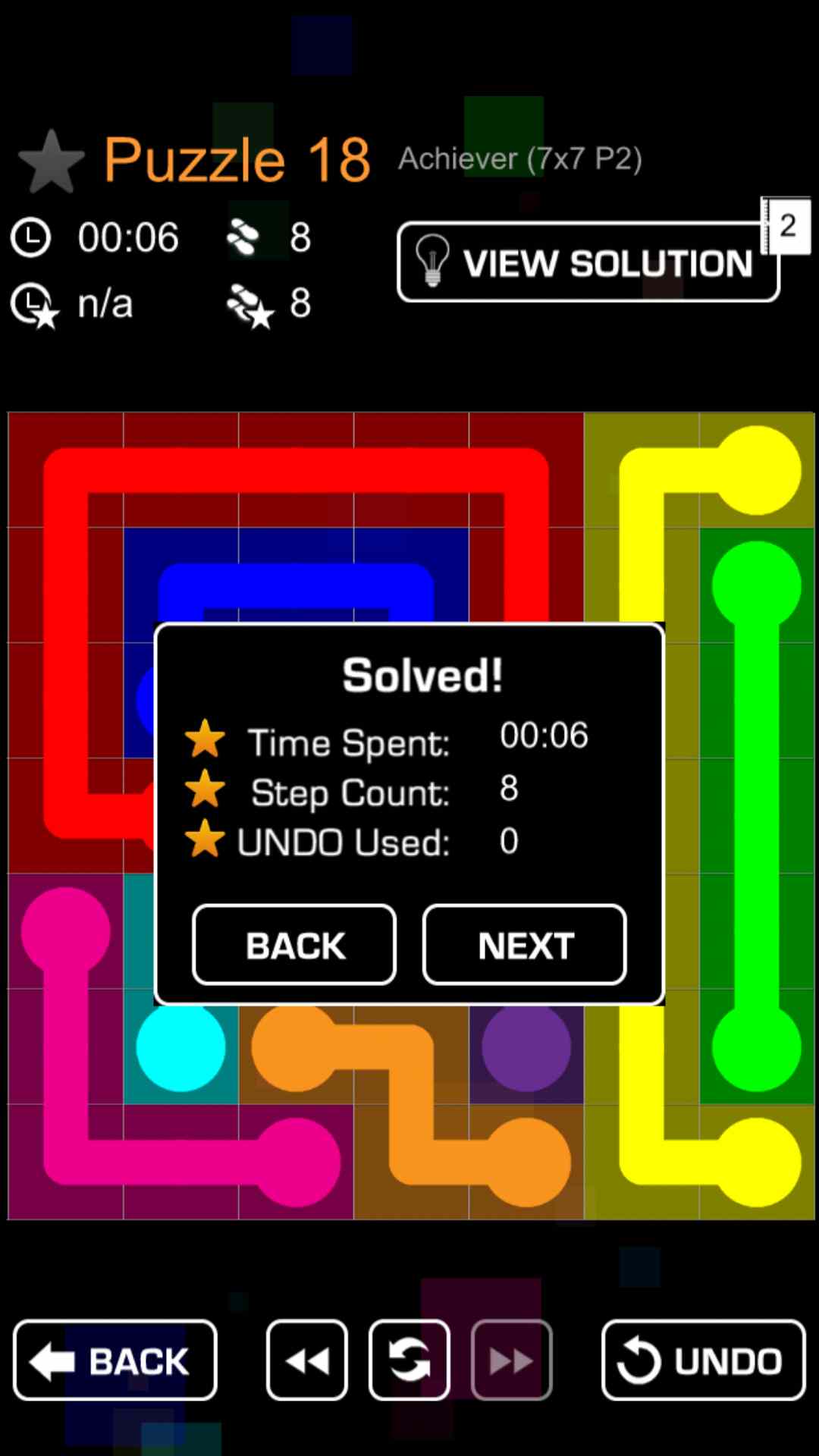Tap the VIEW SOLUTION button
The width and height of the screenshot is (819, 1456).
pos(588,262)
